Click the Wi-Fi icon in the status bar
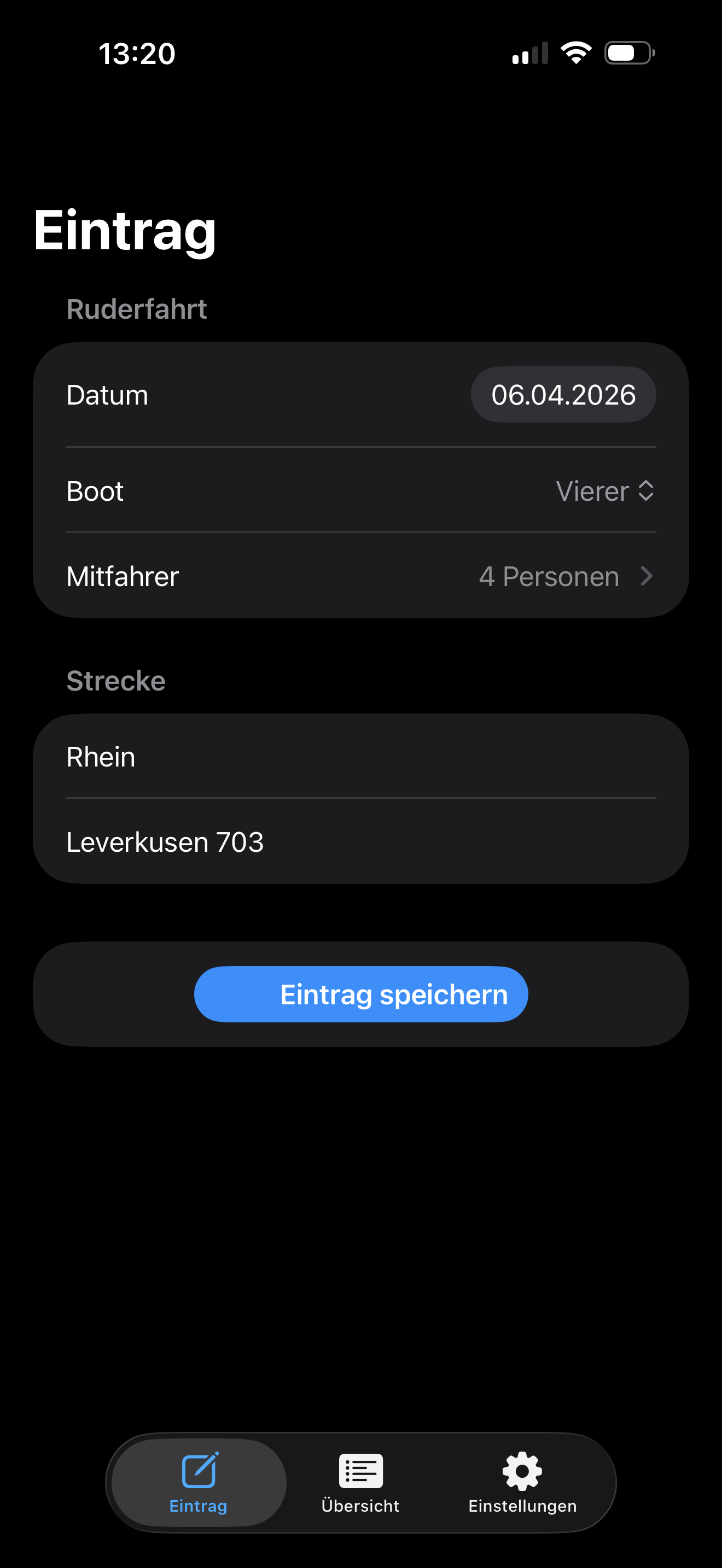Image resolution: width=722 pixels, height=1568 pixels. click(x=575, y=54)
